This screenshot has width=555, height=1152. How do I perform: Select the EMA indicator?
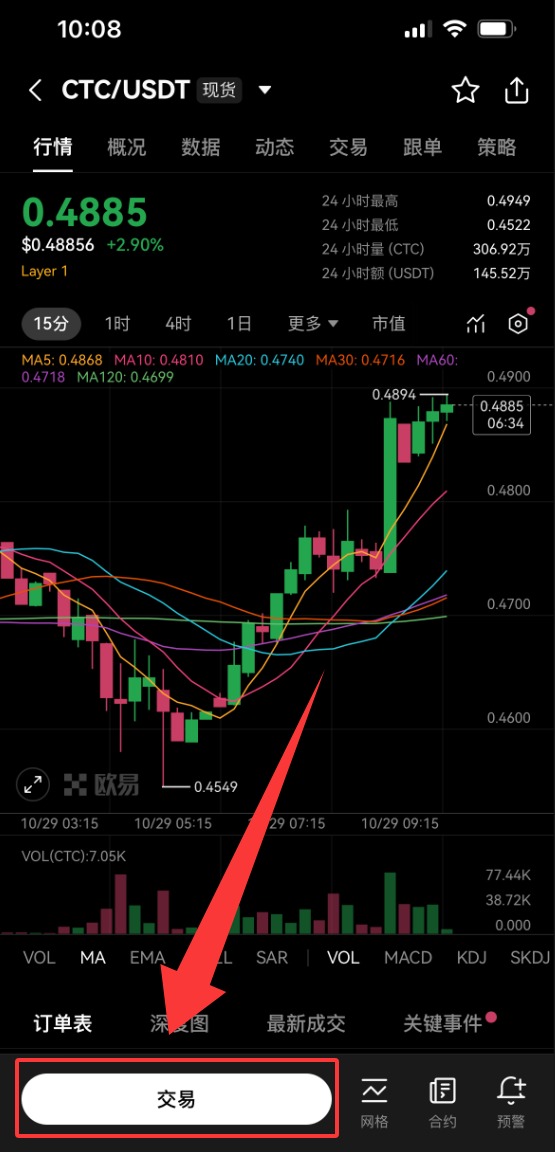click(x=147, y=957)
